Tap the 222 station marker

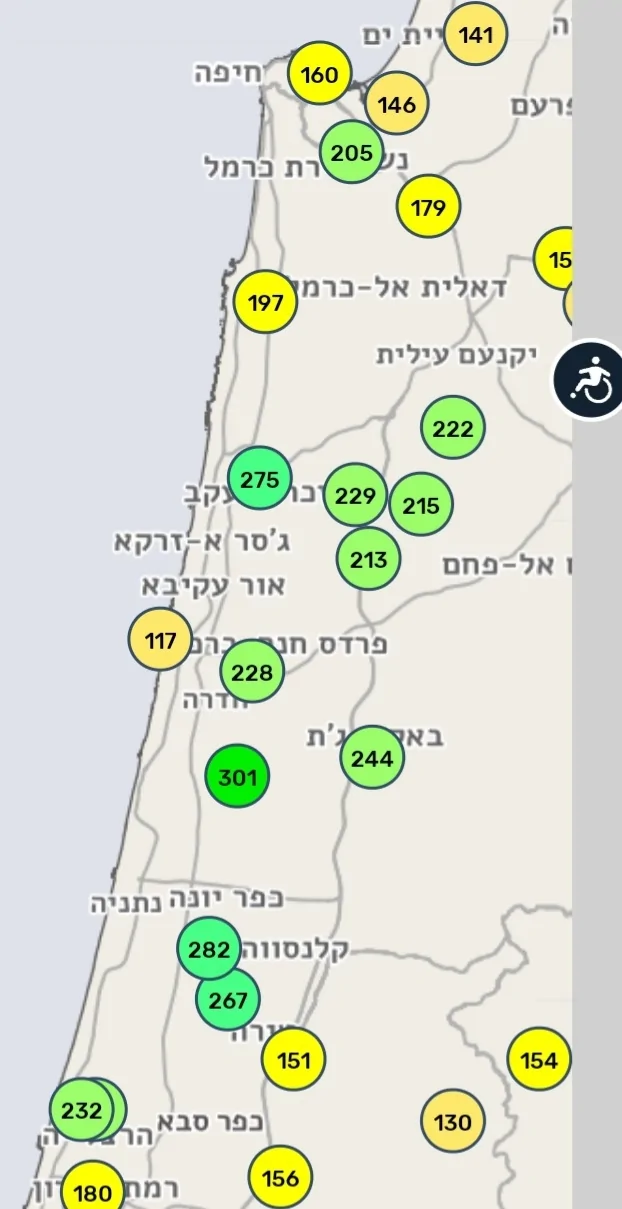pyautogui.click(x=453, y=428)
